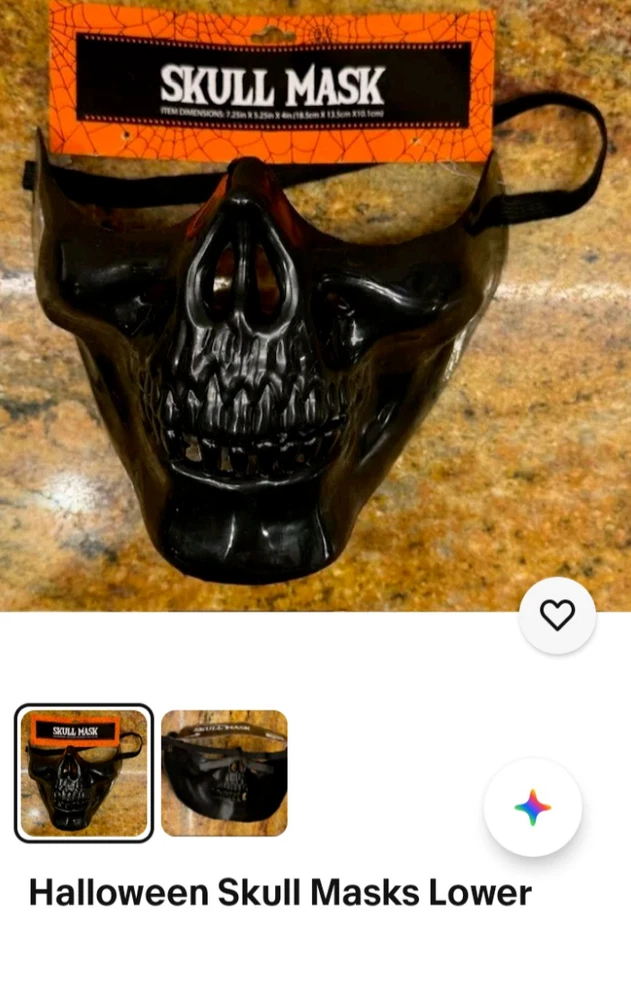Add the skull mask to watchlist

tap(557, 615)
